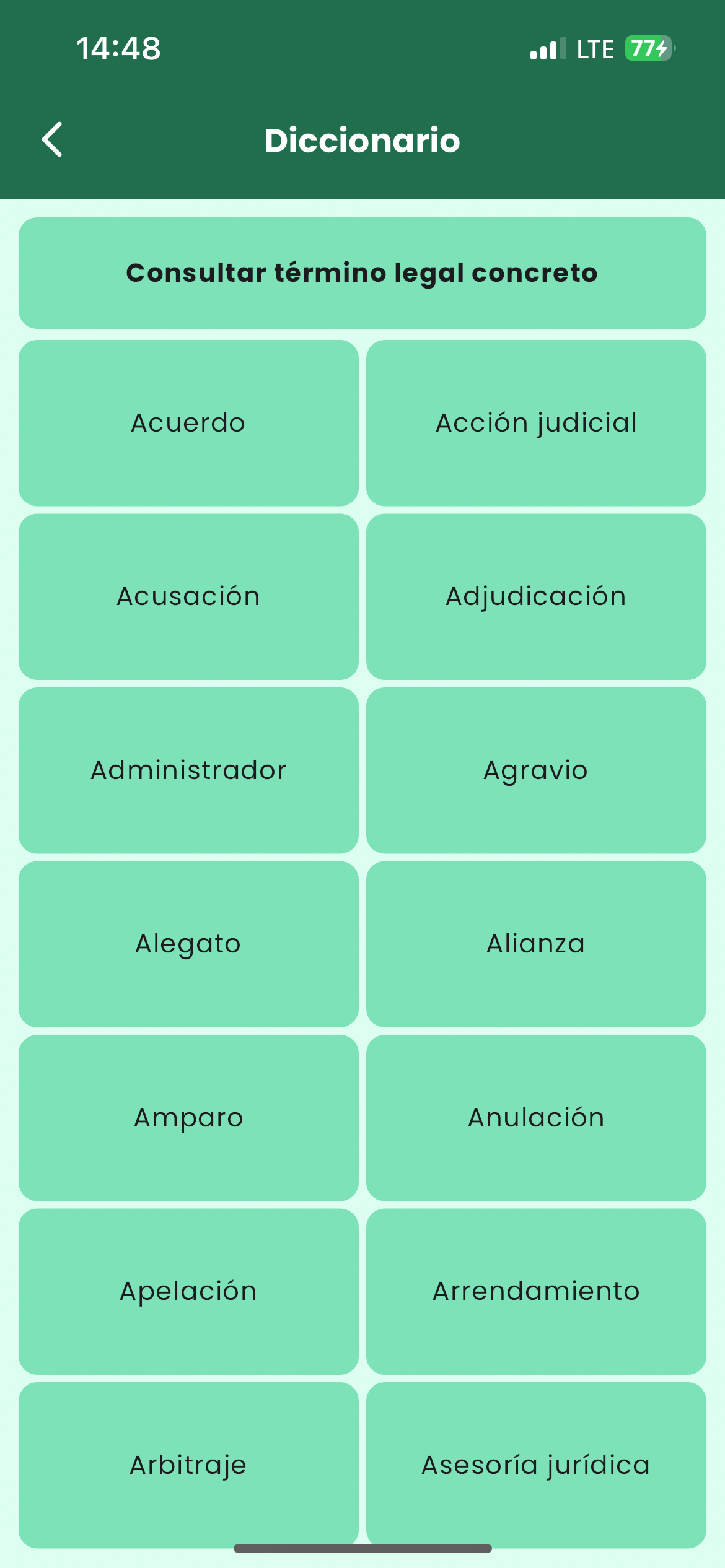Select Alegato from the dictionary
This screenshot has height=1568, width=725.
tap(188, 944)
